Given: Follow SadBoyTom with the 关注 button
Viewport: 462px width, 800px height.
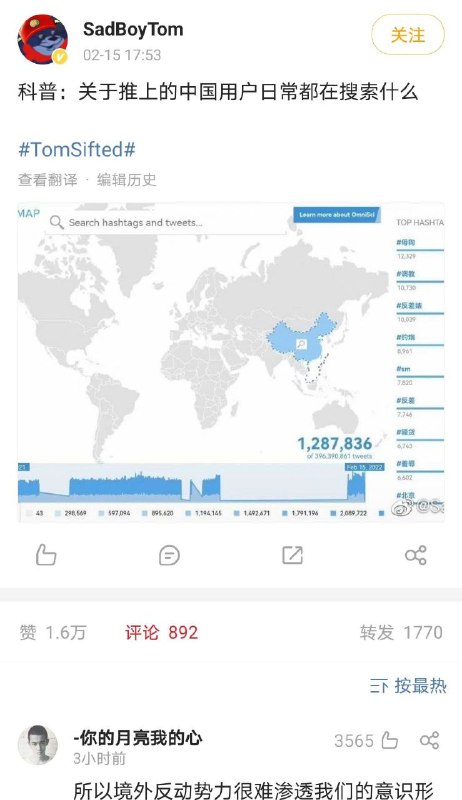Looking at the screenshot, I should (407, 35).
